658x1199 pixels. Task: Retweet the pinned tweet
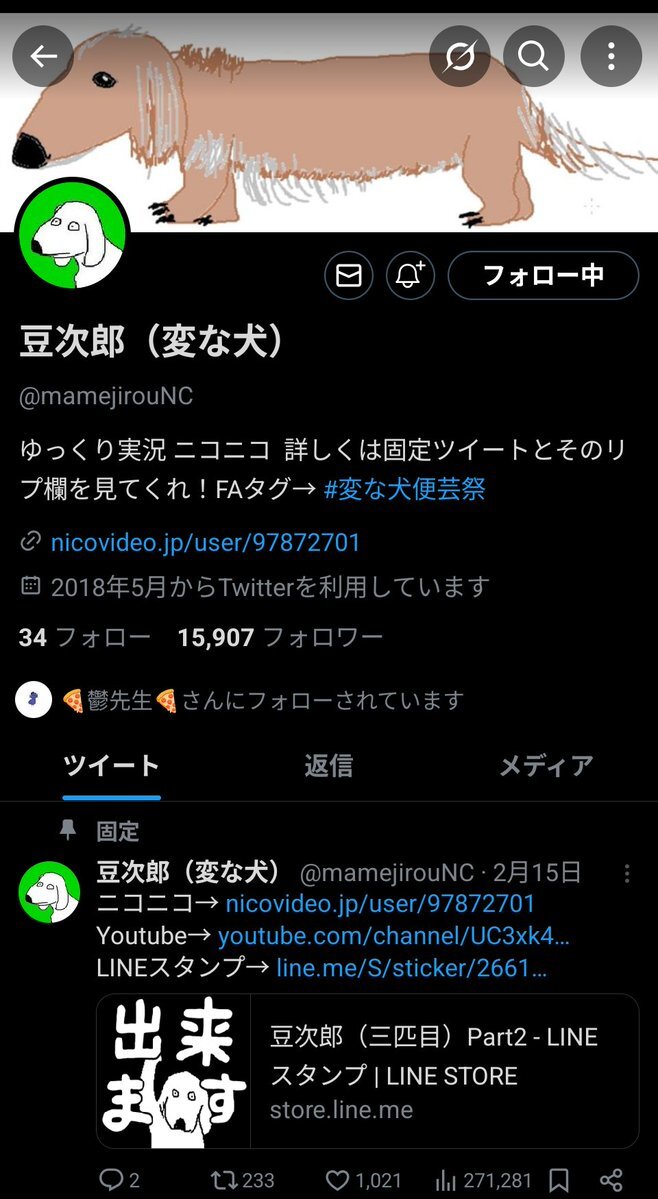pos(242,1180)
